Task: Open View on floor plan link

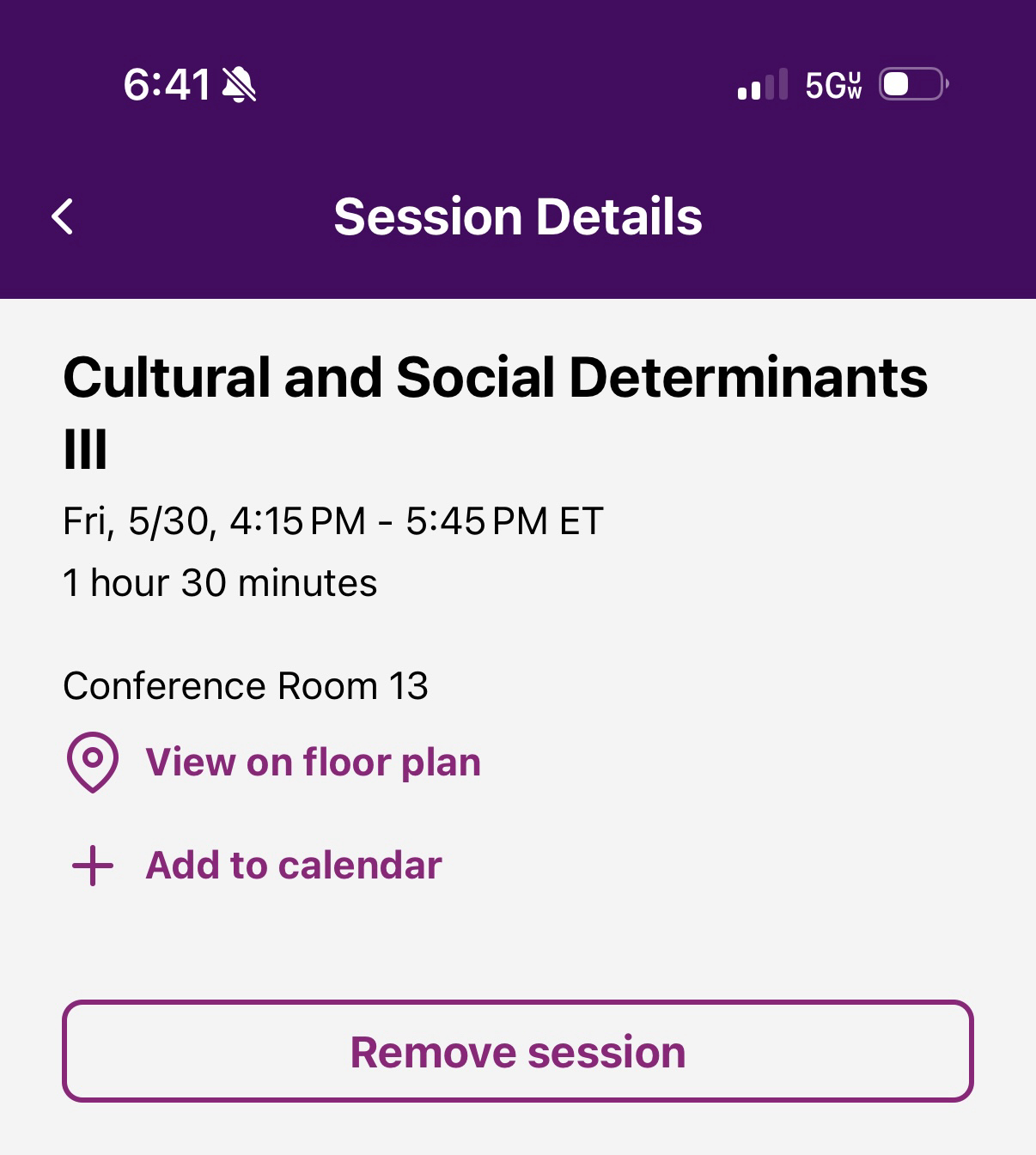Action: pyautogui.click(x=313, y=763)
